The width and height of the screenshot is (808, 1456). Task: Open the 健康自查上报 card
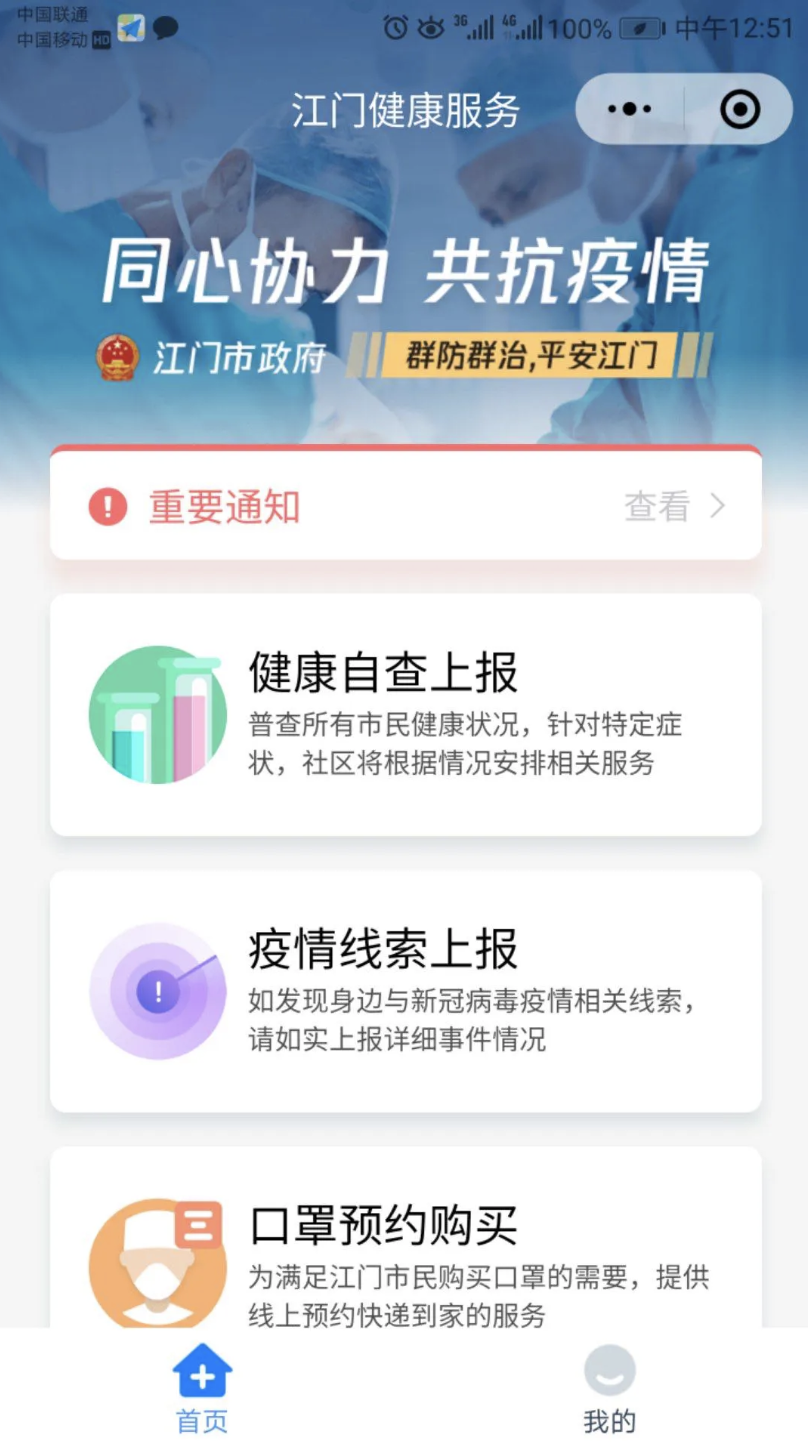(405, 714)
